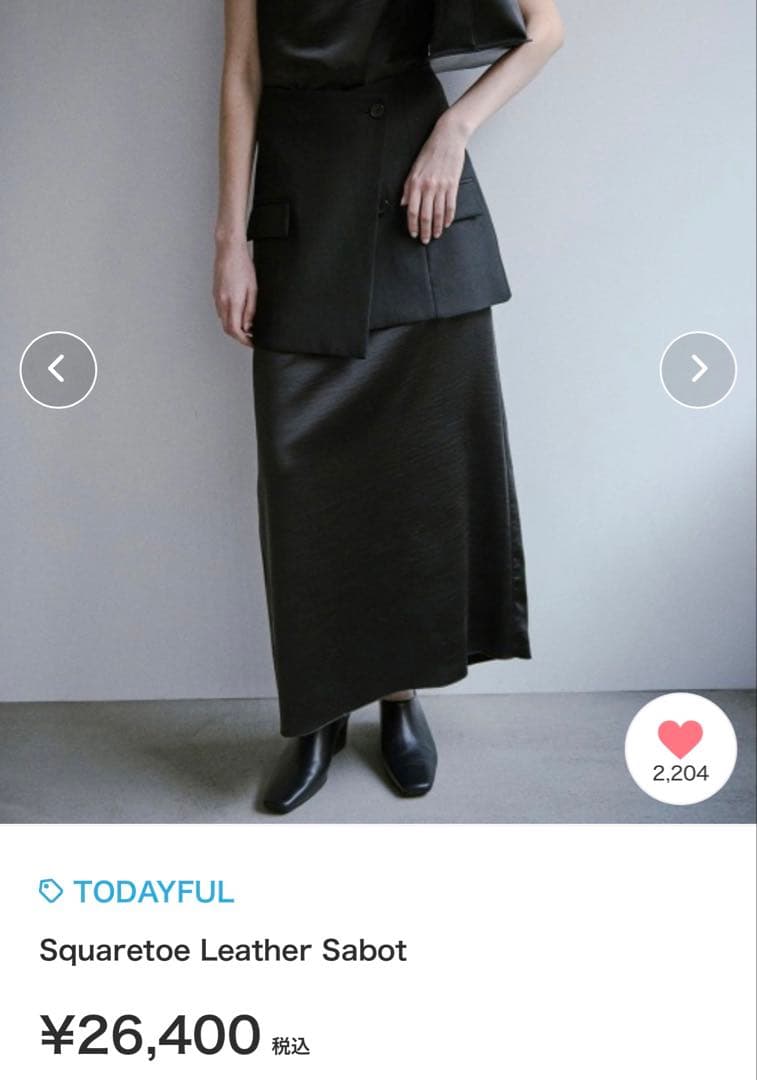Reveal the previous product photo

coord(57,367)
